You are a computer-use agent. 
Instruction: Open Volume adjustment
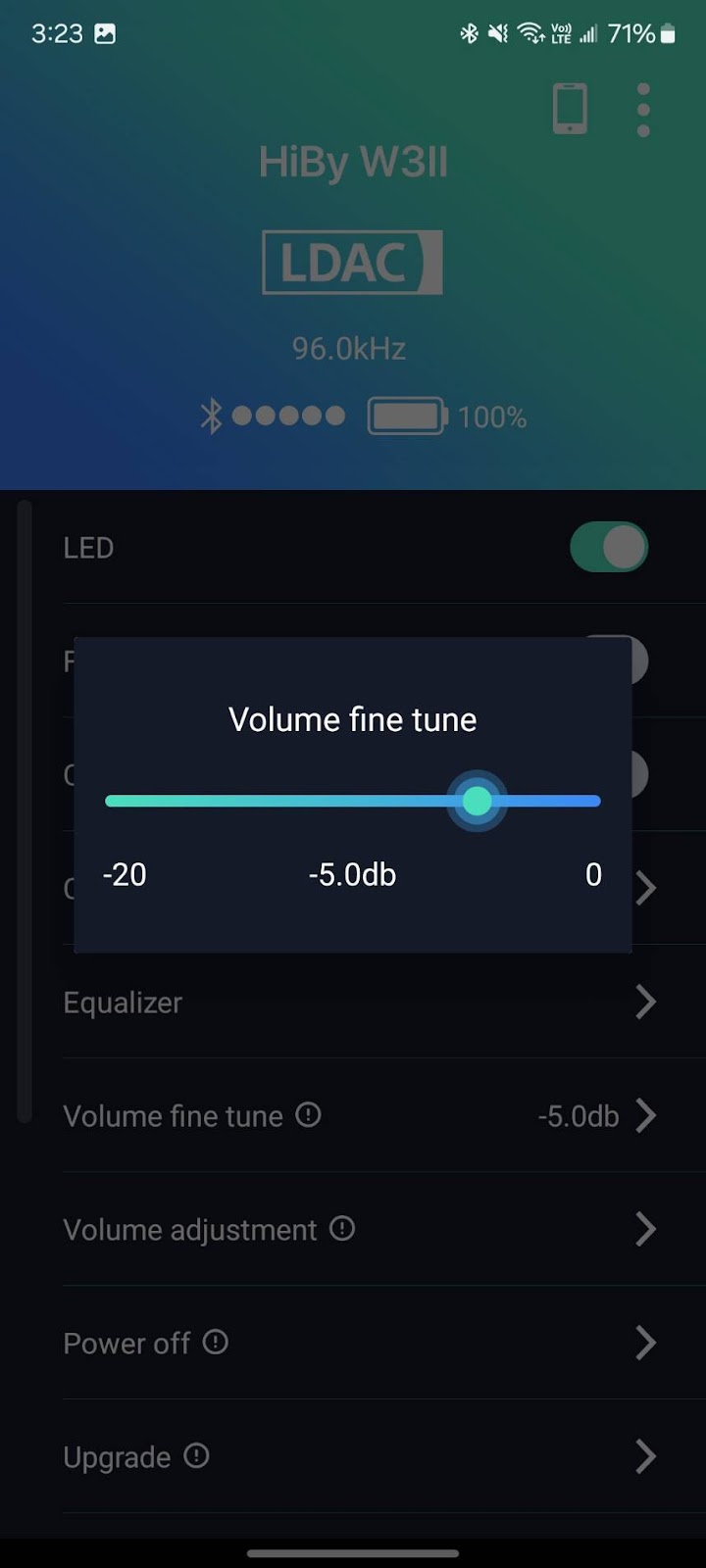pyautogui.click(x=359, y=1230)
